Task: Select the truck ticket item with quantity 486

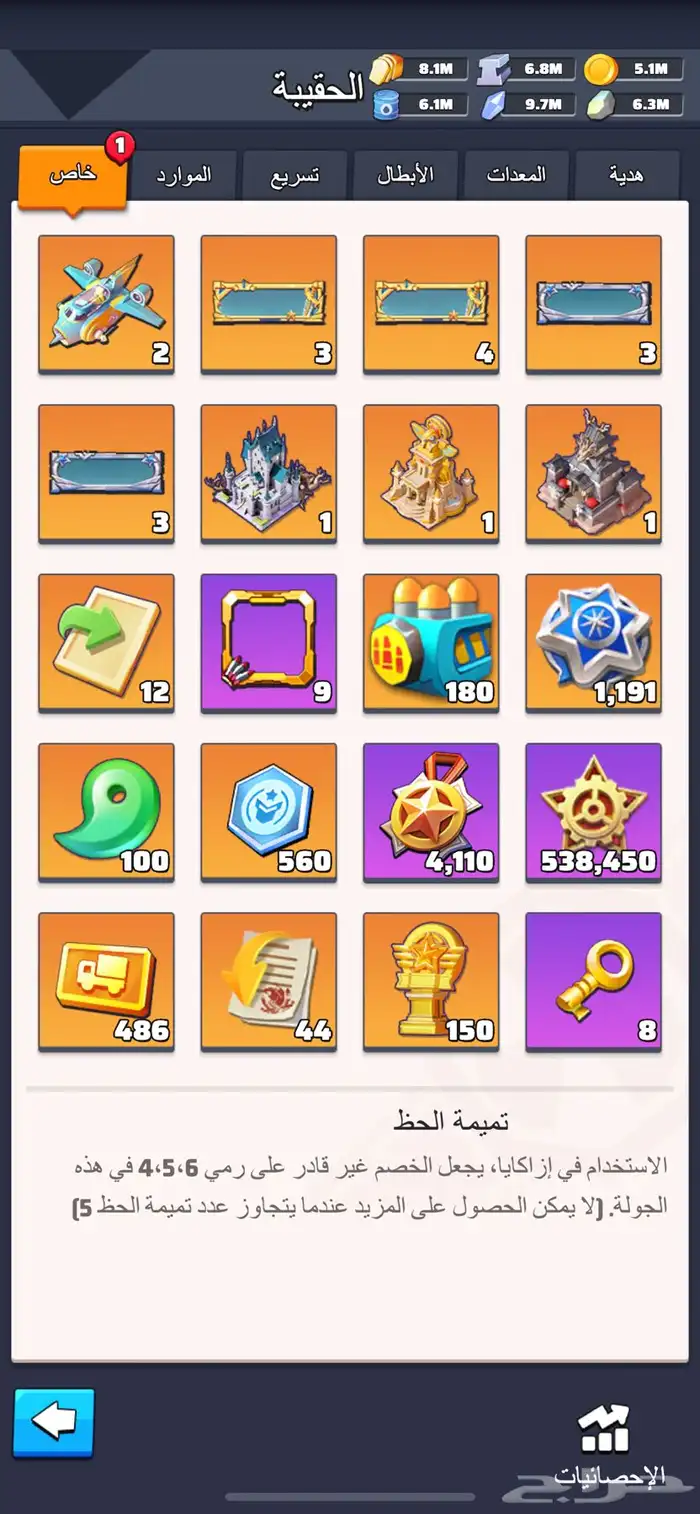Action: pyautogui.click(x=106, y=980)
